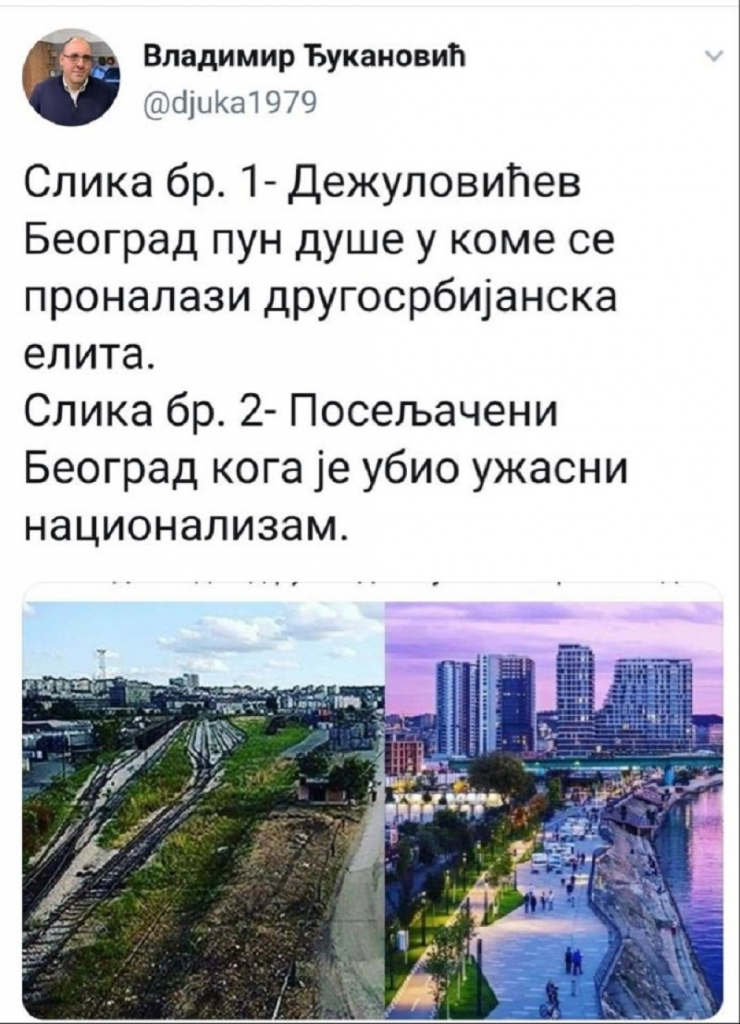Open Владимир Ђукановић's profile picture

click(73, 78)
